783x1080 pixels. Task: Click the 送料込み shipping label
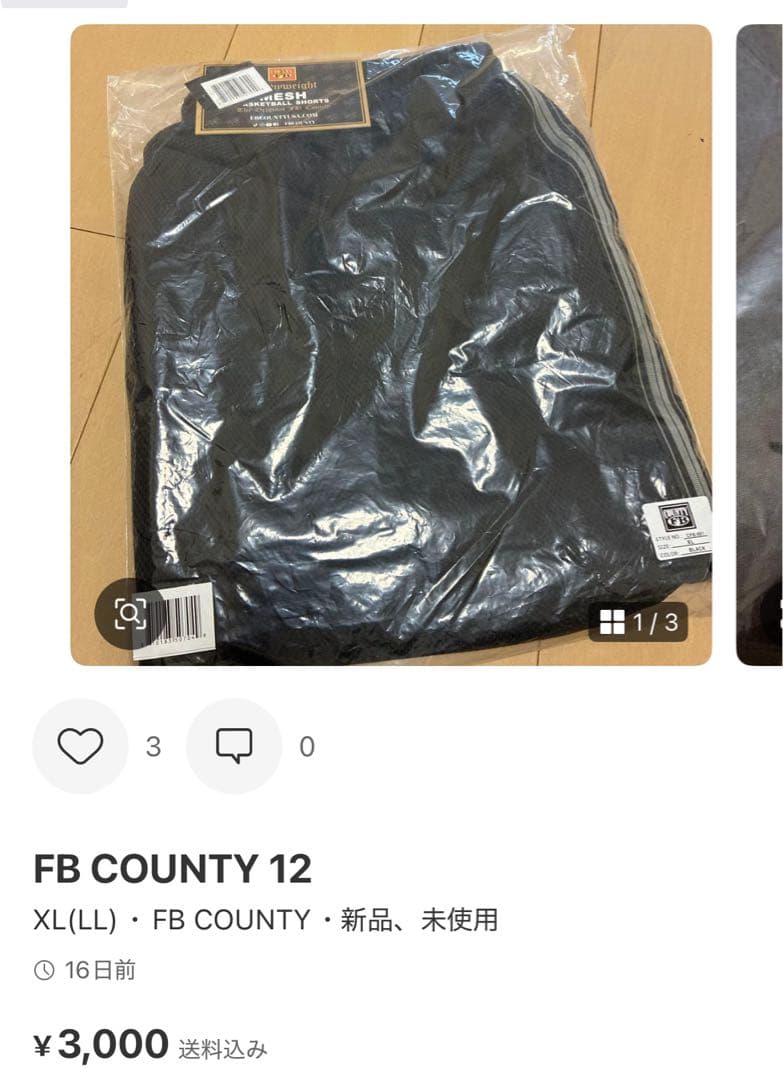224,1047
